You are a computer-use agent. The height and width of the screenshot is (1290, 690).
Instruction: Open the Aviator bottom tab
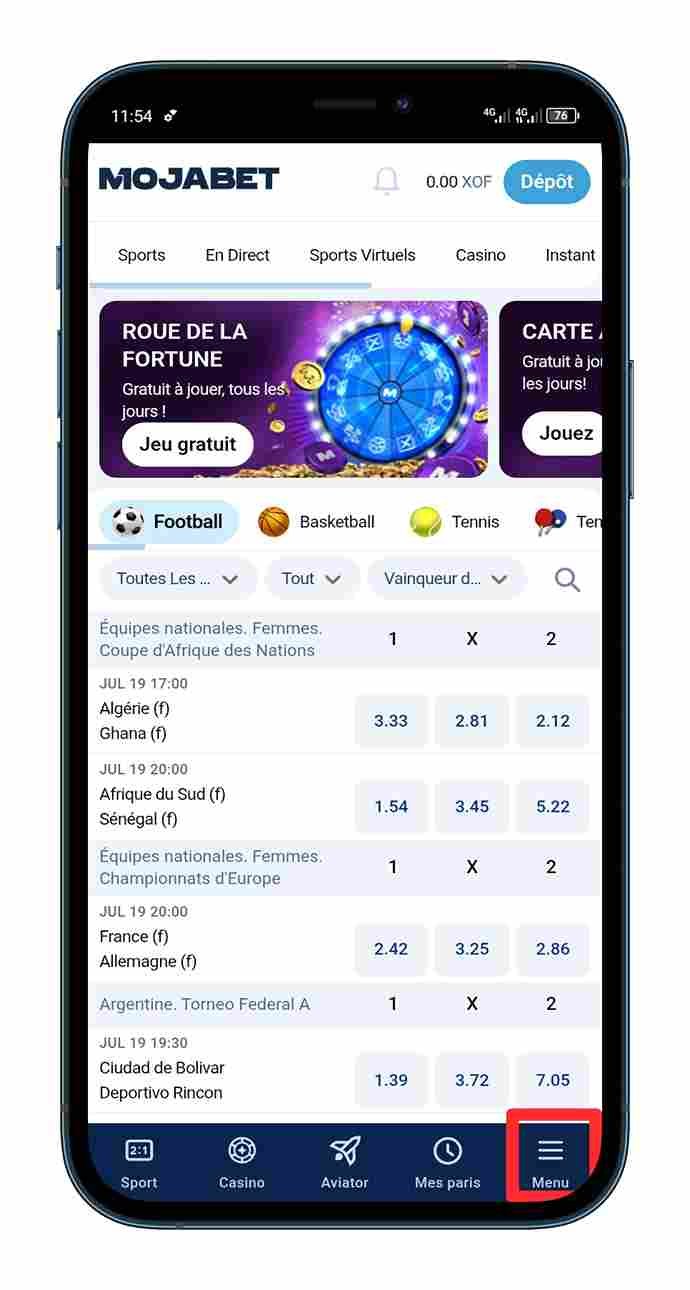pos(345,1163)
